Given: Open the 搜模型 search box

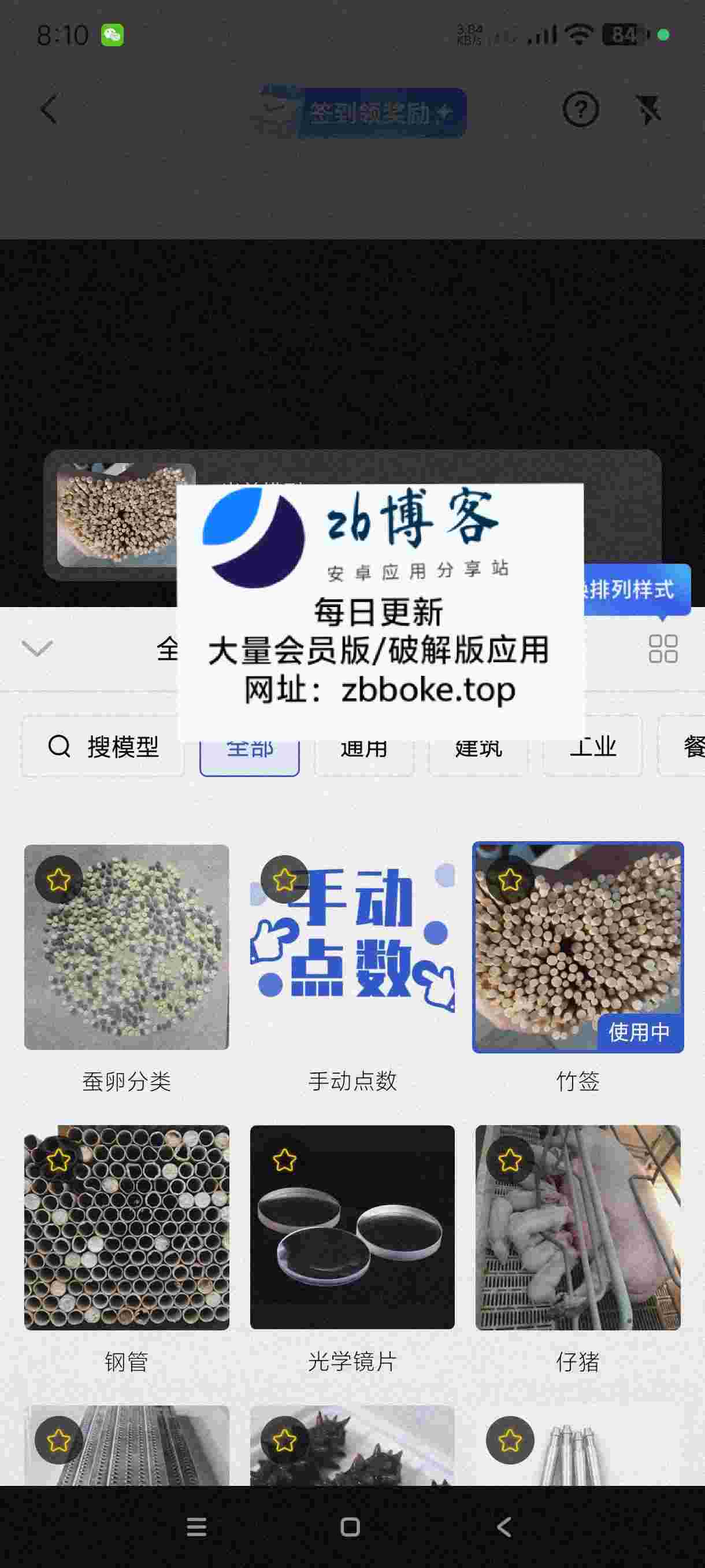Looking at the screenshot, I should coord(103,747).
